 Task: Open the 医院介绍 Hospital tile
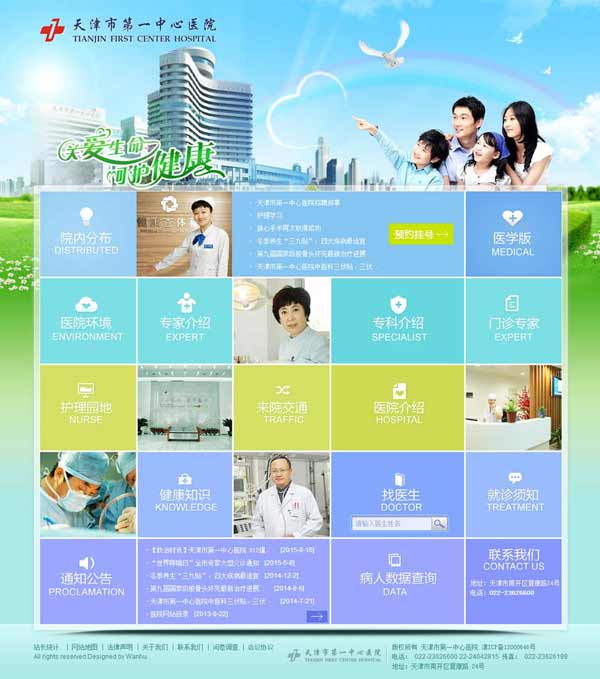point(398,407)
